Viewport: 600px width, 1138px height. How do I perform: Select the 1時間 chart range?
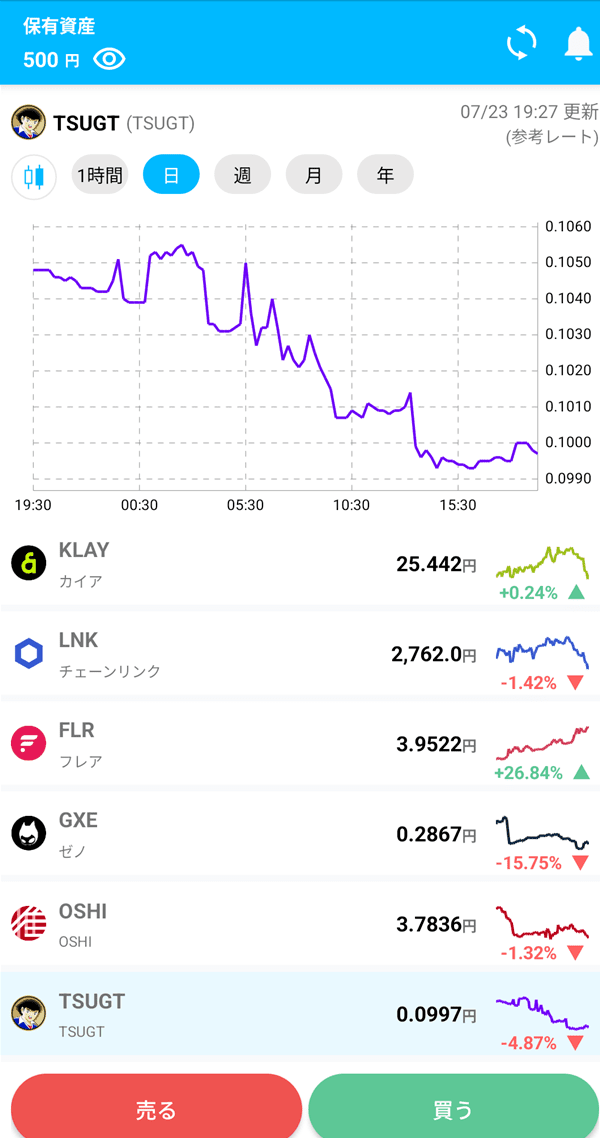pyautogui.click(x=99, y=175)
